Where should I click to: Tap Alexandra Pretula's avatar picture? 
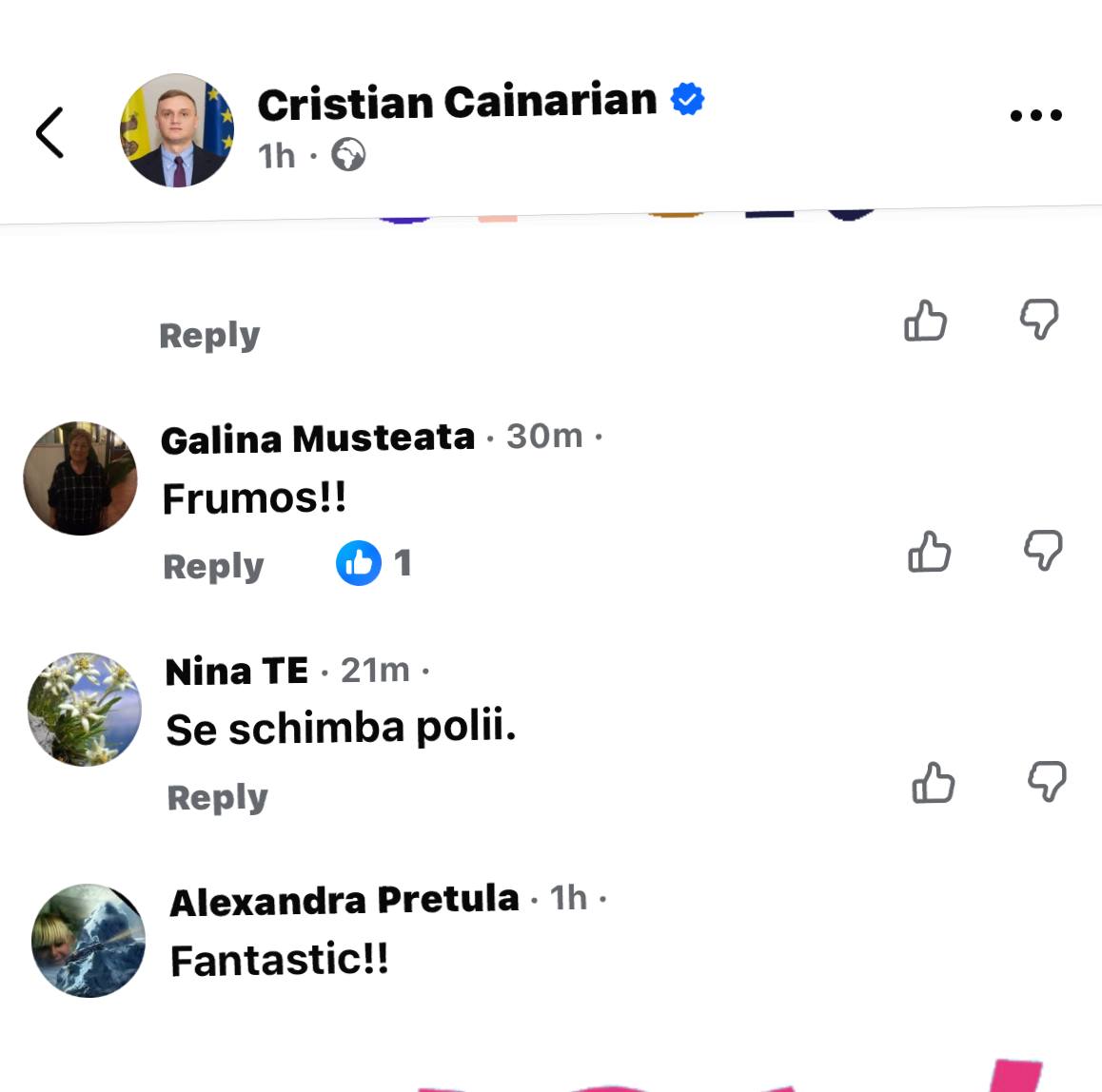89,941
